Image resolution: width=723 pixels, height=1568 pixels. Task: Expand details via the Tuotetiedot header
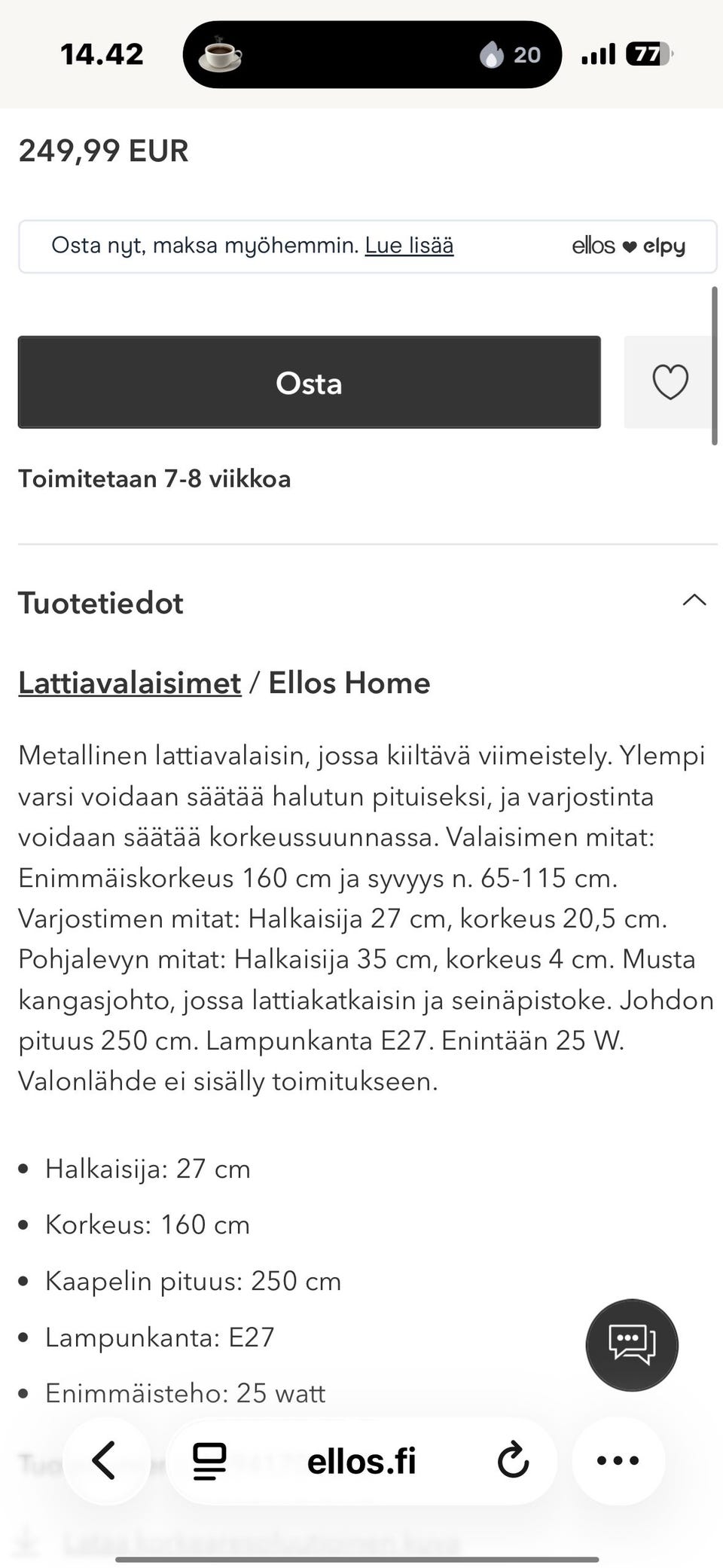coord(100,603)
